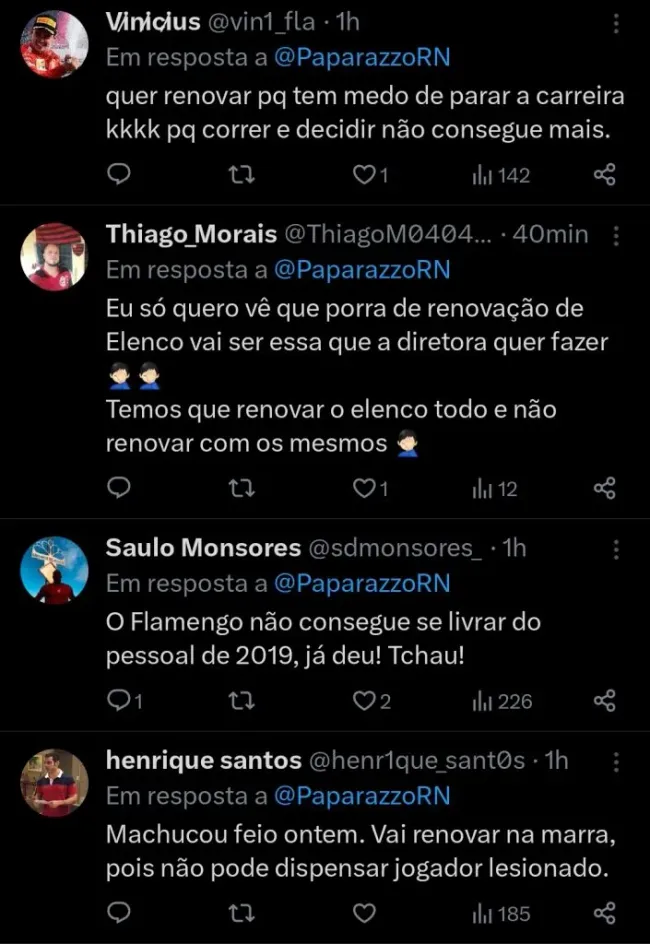
Task: Reply to Vinicius's tweet
Action: [x=119, y=175]
